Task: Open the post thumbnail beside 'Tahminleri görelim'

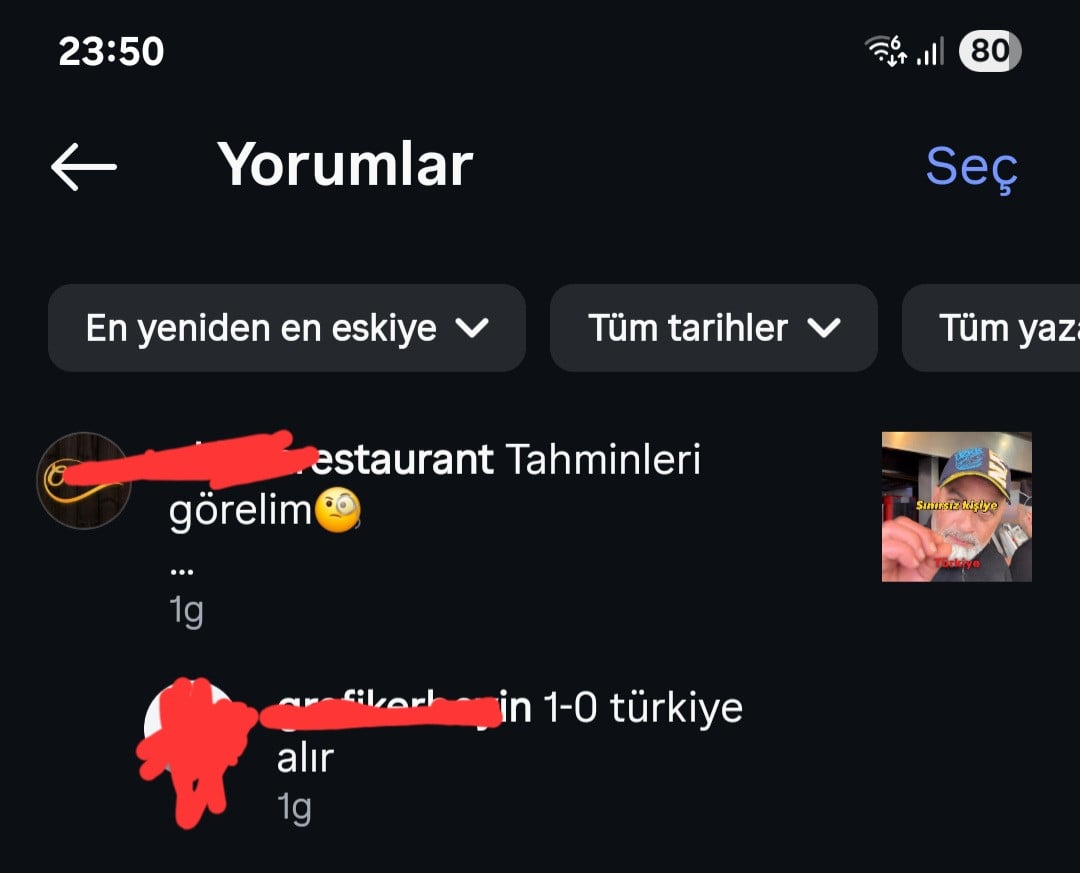Action: click(956, 507)
